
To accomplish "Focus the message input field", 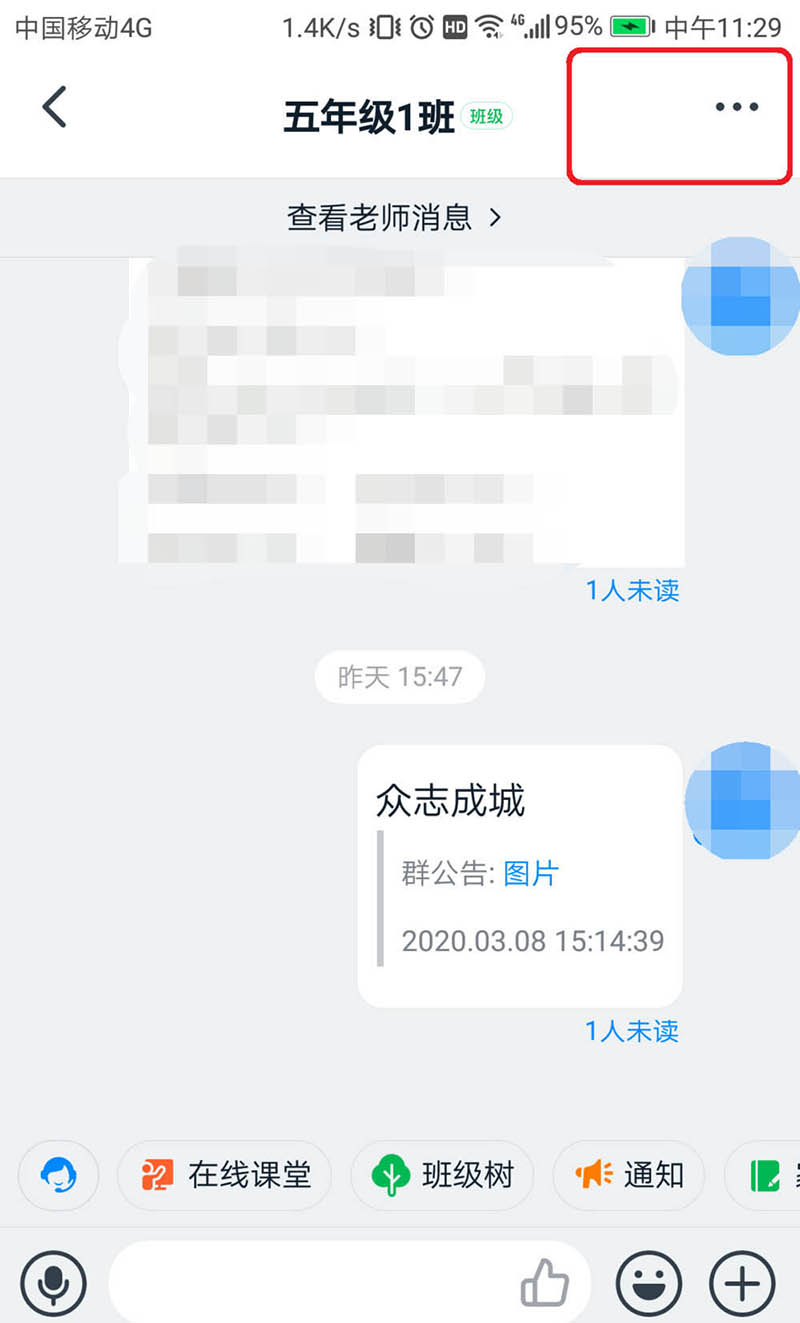I will (310, 1282).
